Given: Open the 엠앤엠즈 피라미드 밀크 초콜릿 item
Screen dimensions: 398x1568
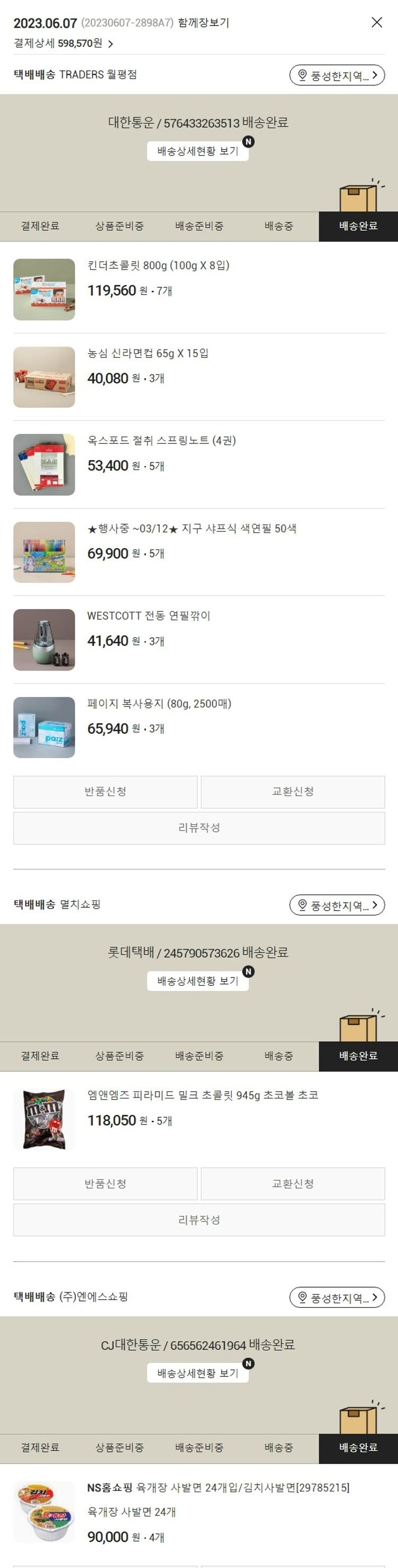Looking at the screenshot, I should pyautogui.click(x=203, y=1095).
